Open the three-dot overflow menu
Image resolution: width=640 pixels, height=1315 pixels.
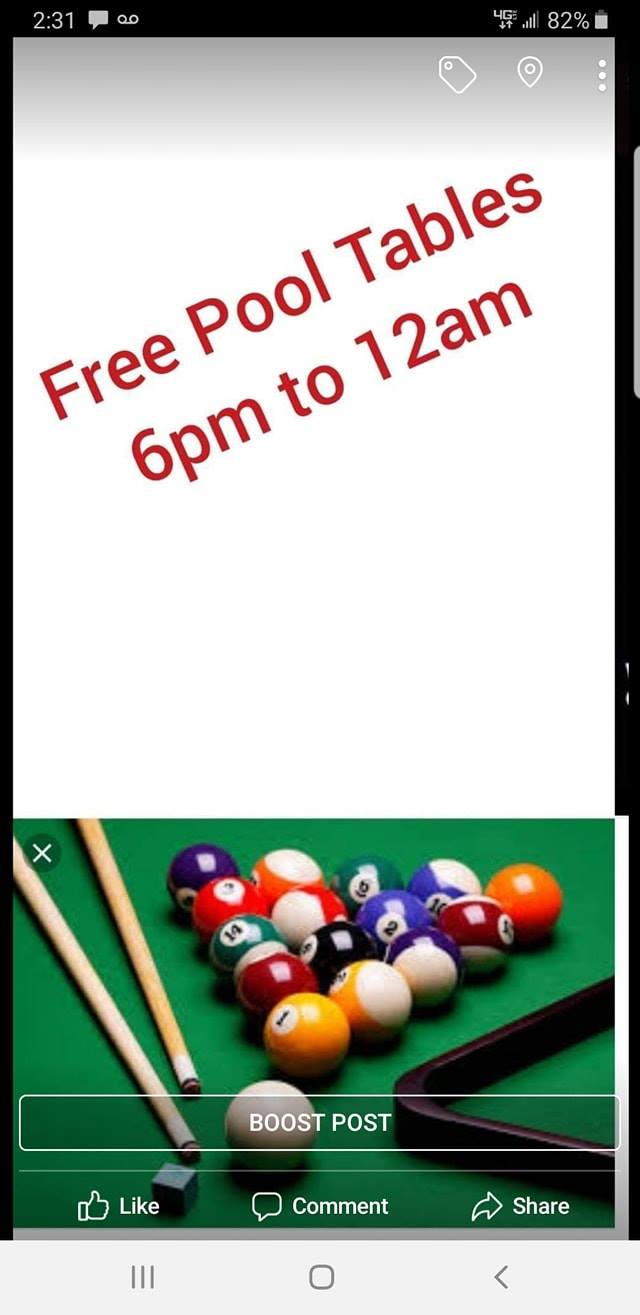pos(602,75)
